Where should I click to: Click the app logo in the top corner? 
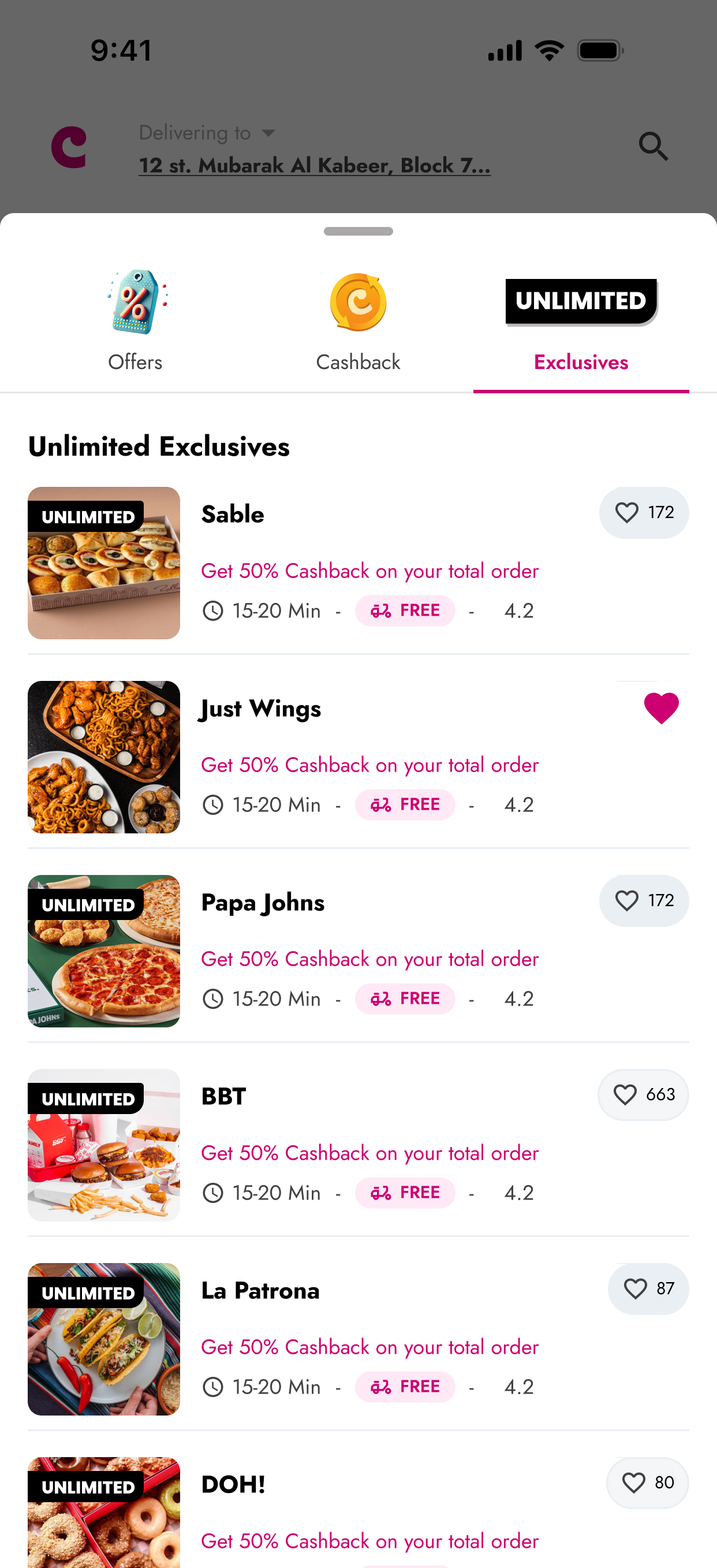69,148
